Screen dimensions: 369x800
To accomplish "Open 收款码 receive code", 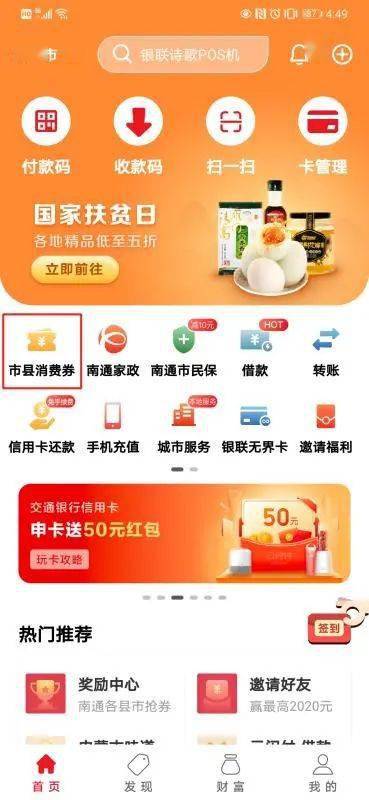I will pyautogui.click(x=138, y=137).
